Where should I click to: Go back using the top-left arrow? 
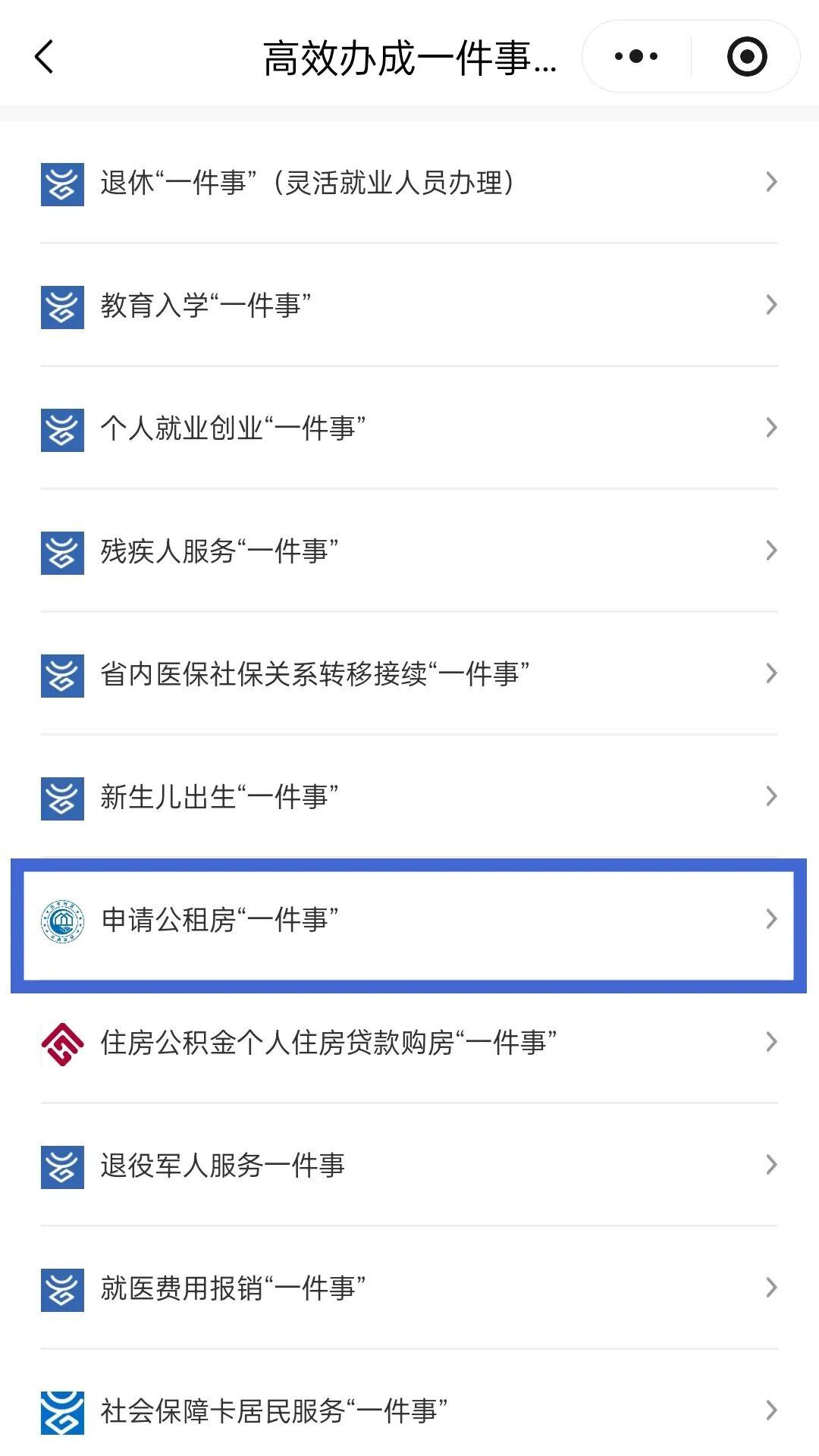45,57
